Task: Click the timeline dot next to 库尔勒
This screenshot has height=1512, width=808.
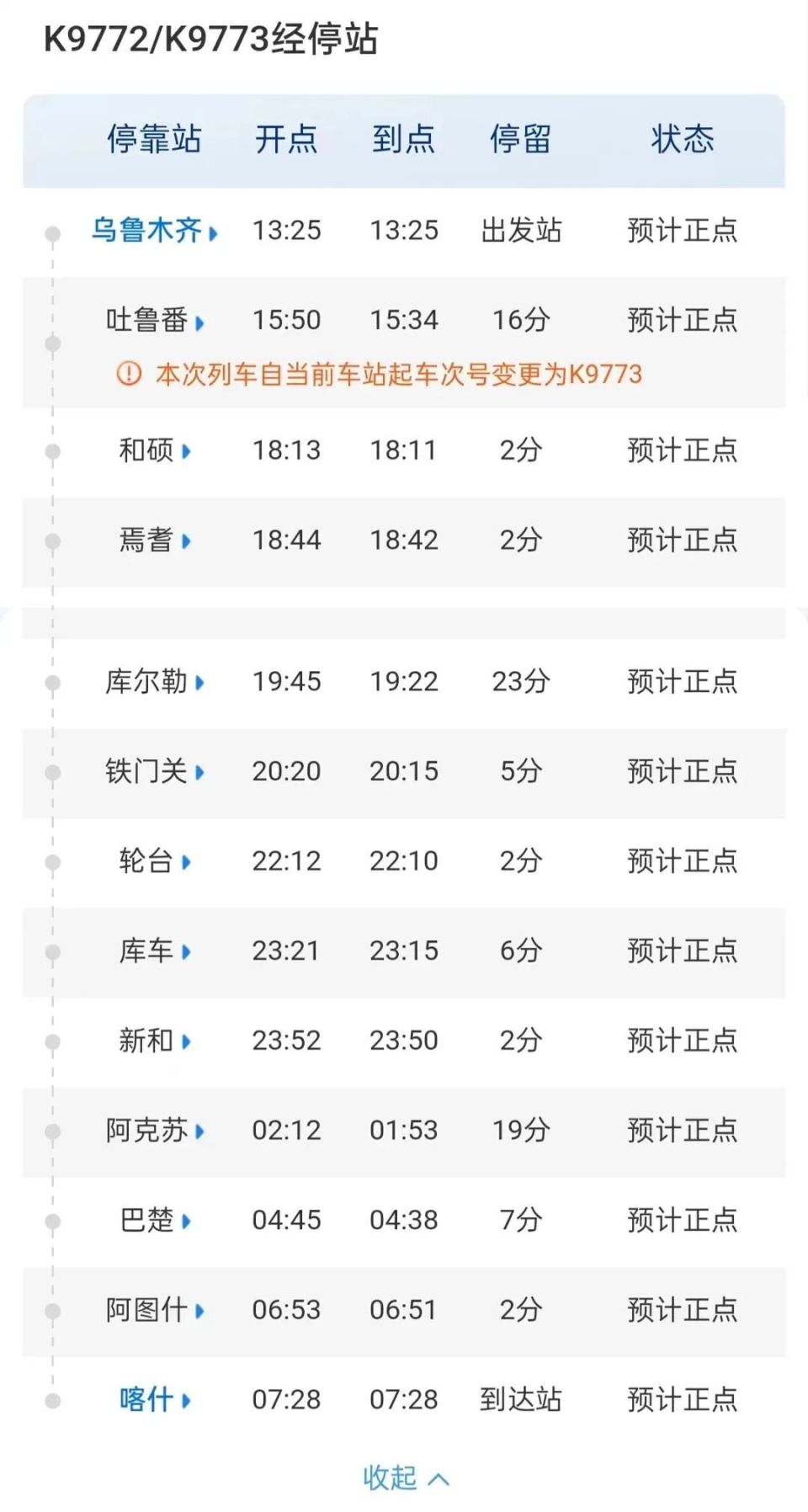Action: [53, 683]
